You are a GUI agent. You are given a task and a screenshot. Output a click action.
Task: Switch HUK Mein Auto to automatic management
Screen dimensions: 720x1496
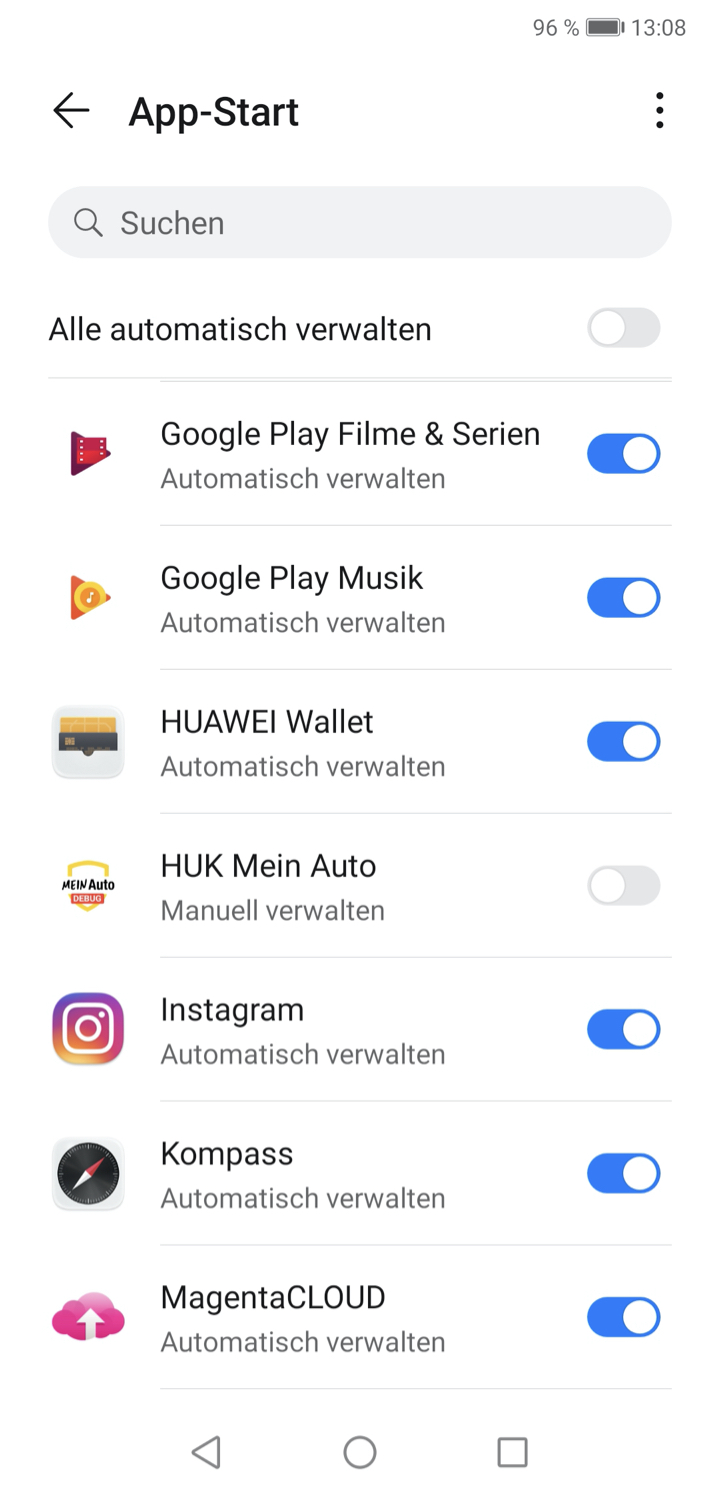[624, 886]
